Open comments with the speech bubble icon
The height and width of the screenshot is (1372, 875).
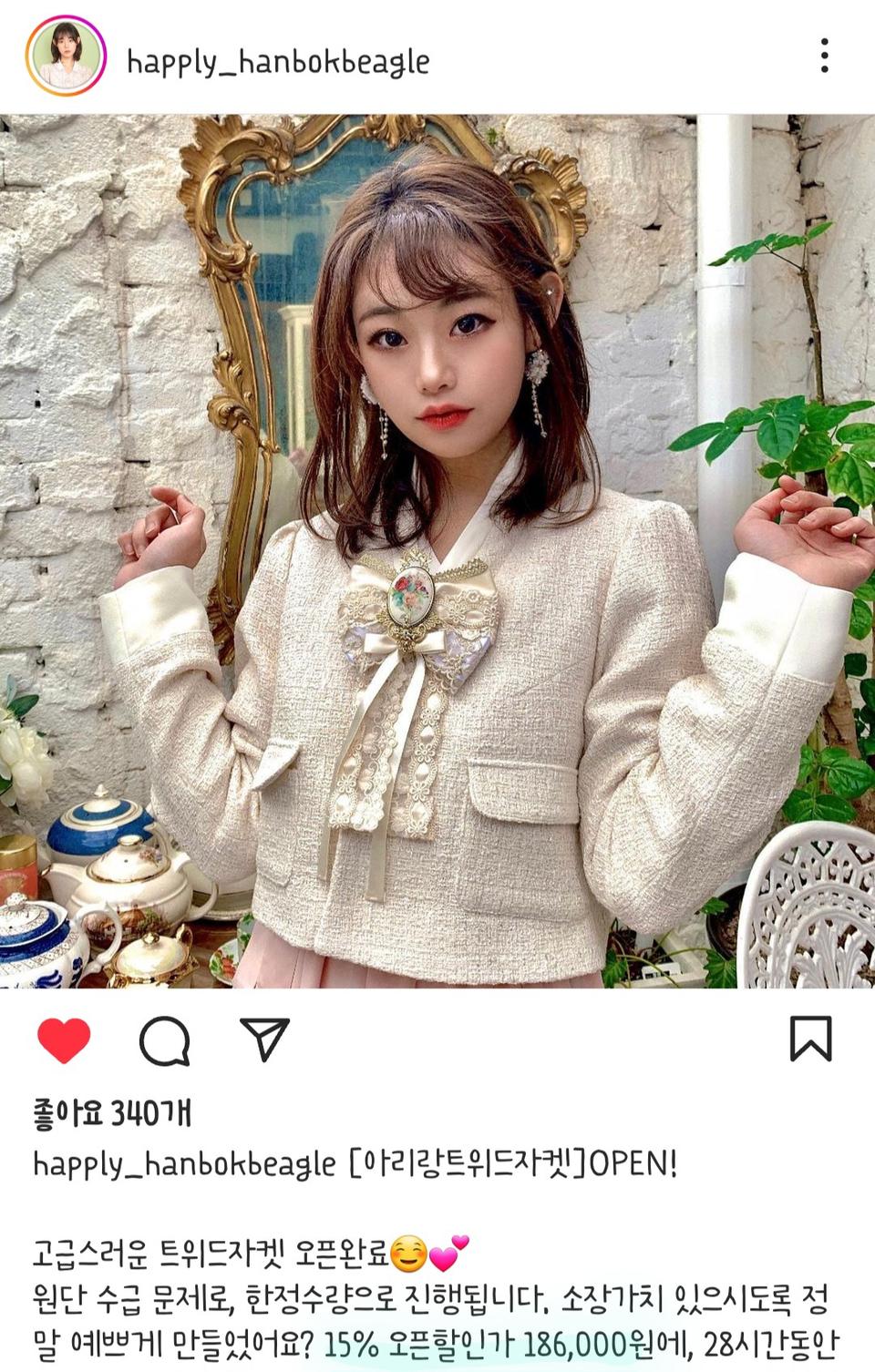click(x=165, y=1039)
